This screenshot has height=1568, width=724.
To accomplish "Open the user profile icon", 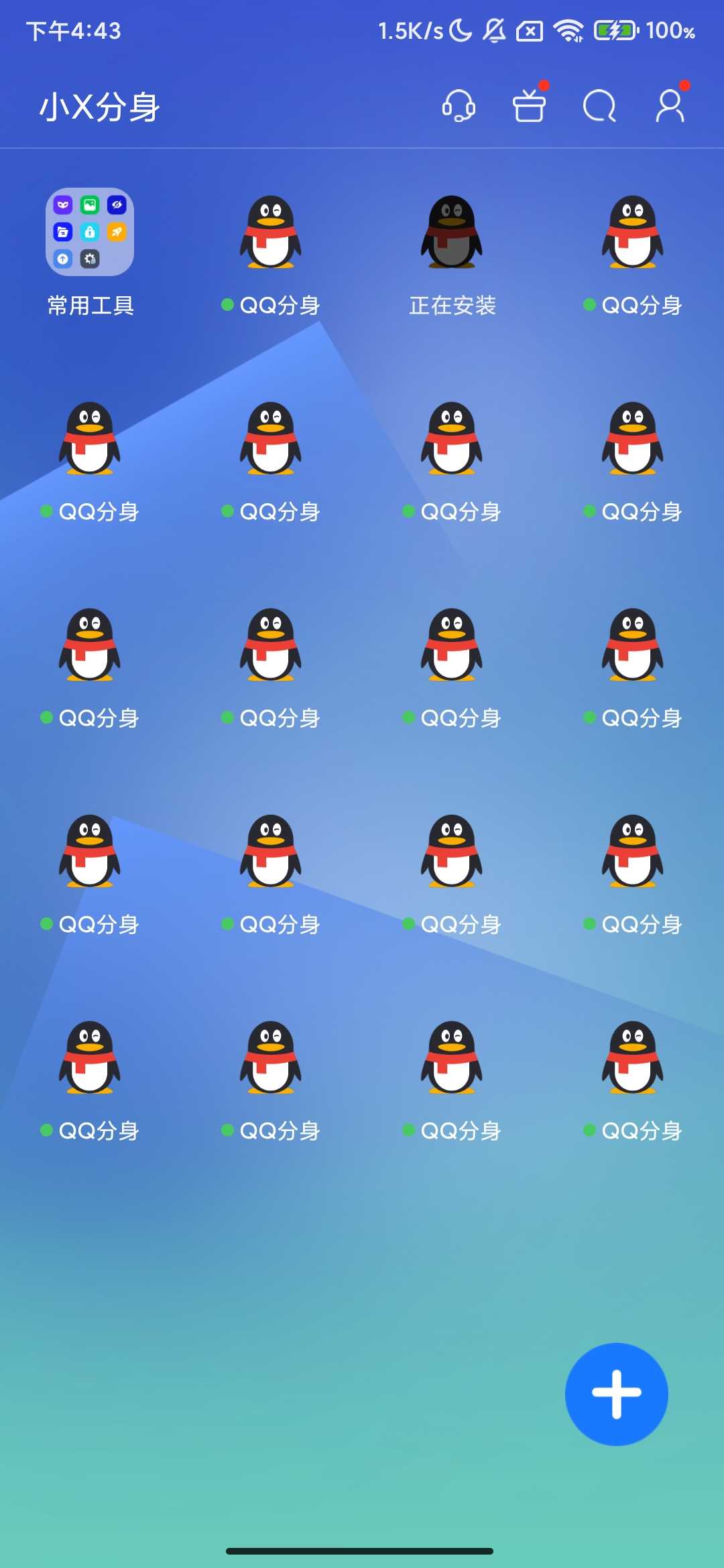I will pyautogui.click(x=670, y=106).
